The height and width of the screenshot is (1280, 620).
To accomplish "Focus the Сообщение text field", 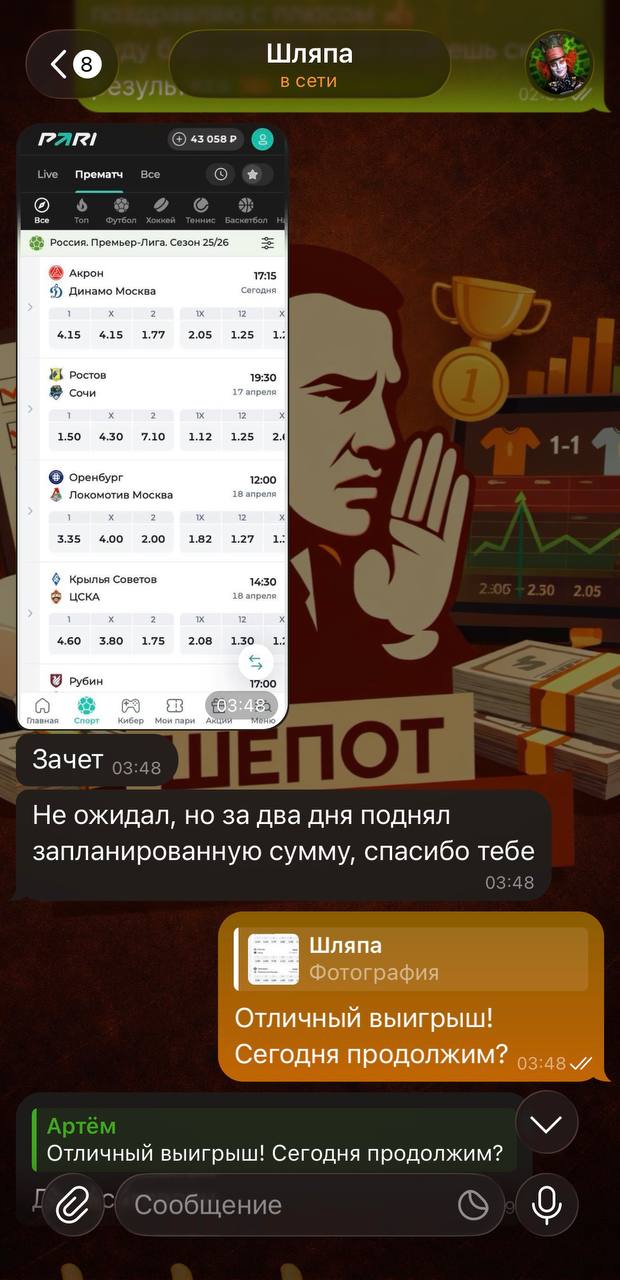I will click(280, 1205).
